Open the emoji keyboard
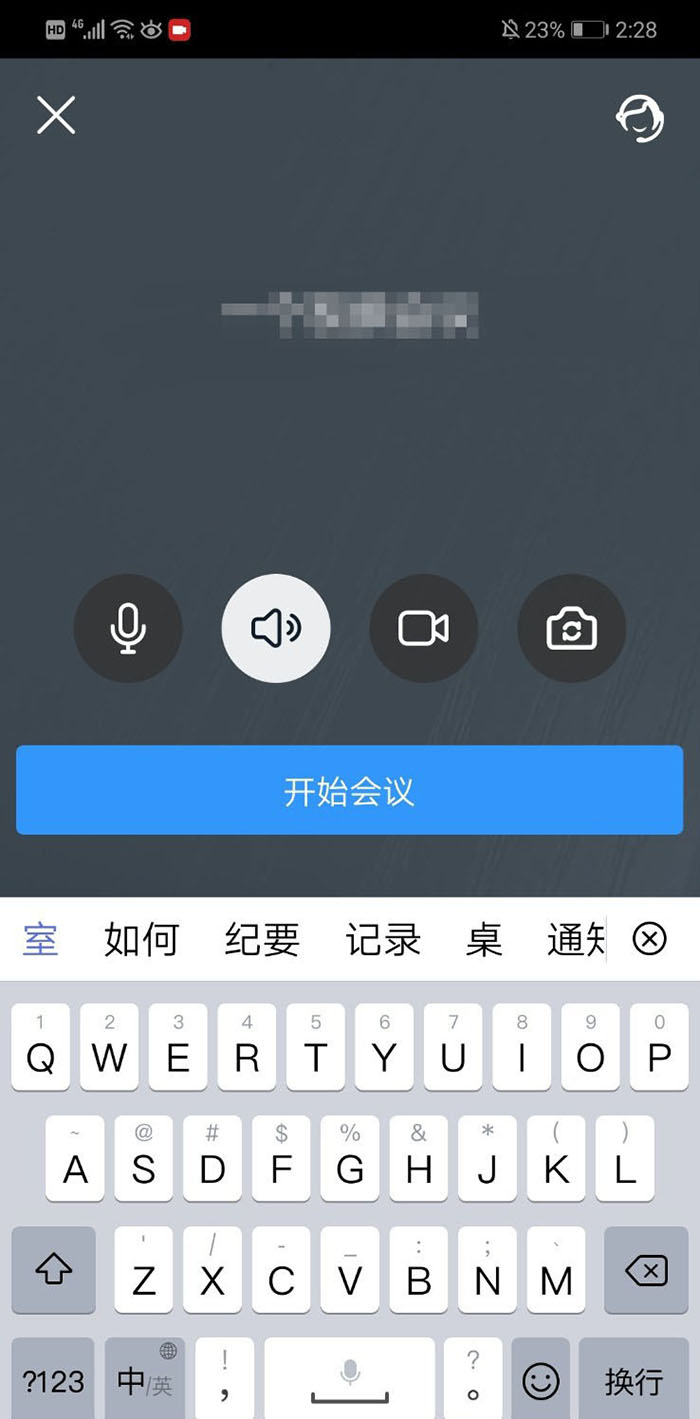The image size is (700, 1419). pos(541,1381)
